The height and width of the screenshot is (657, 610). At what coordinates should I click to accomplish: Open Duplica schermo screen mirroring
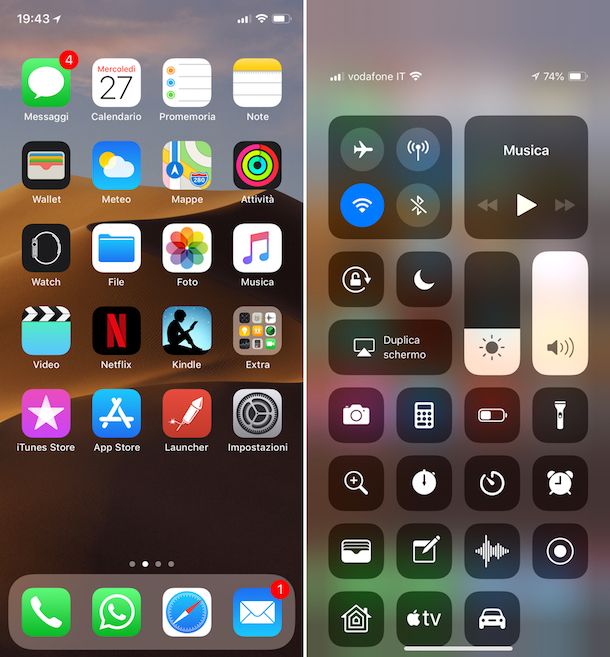click(x=390, y=347)
